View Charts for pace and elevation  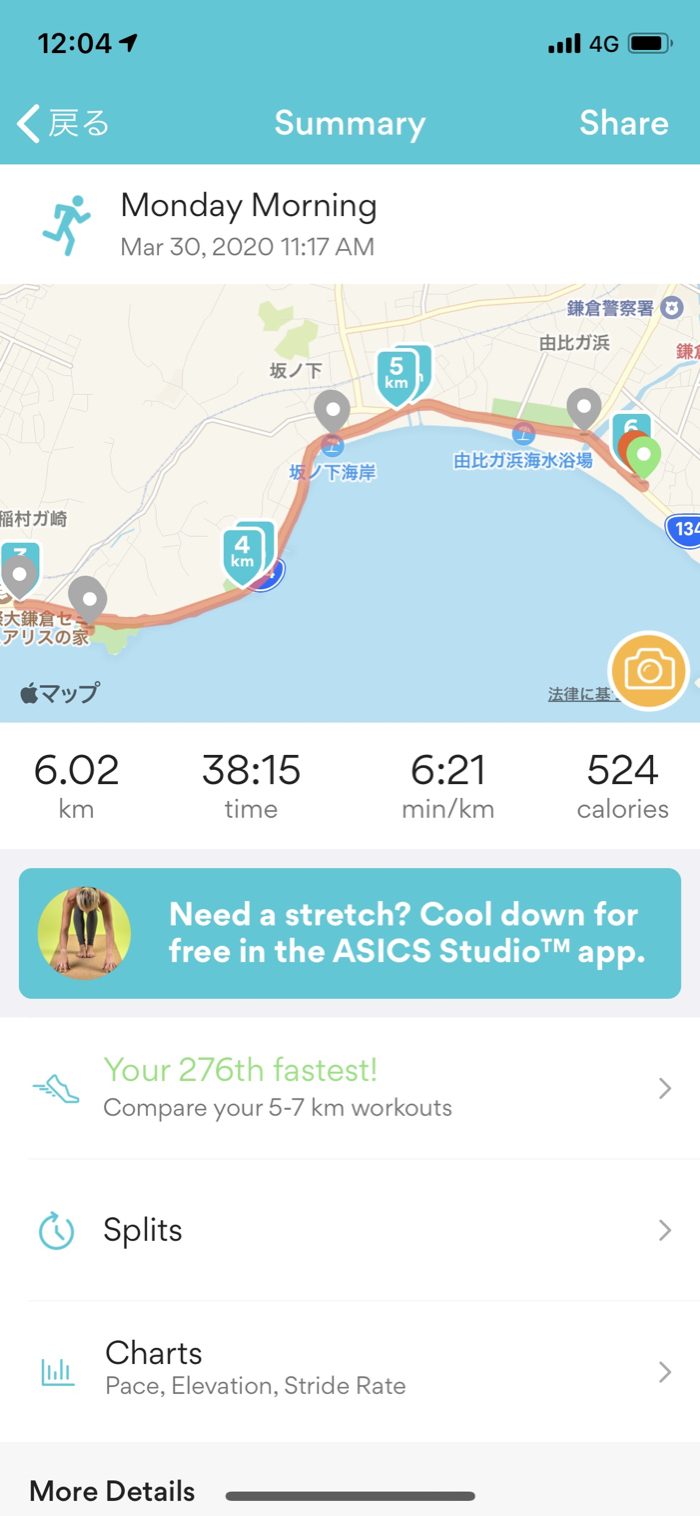tap(350, 1368)
